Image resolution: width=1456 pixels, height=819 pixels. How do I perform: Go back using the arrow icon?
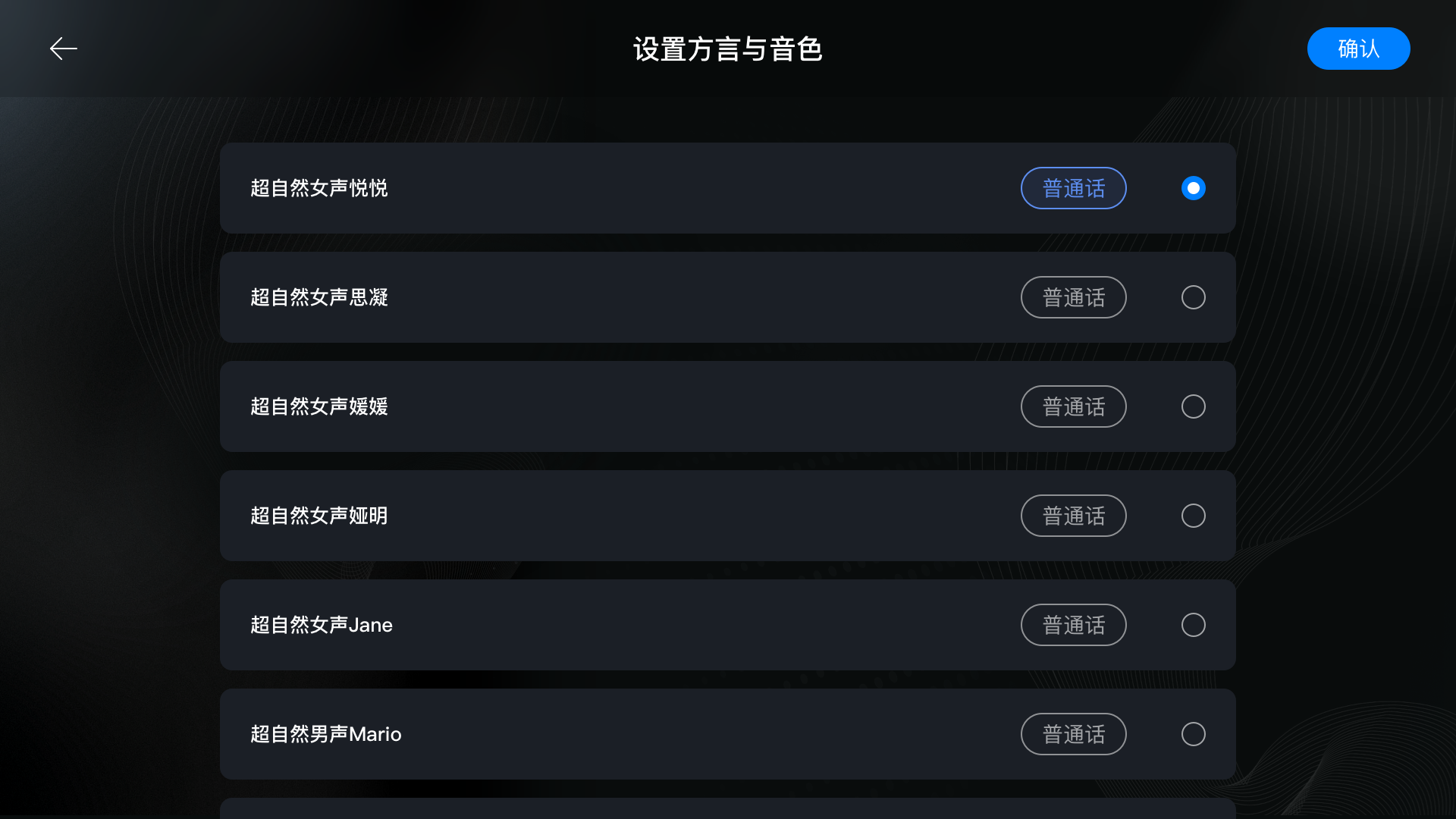[x=64, y=49]
